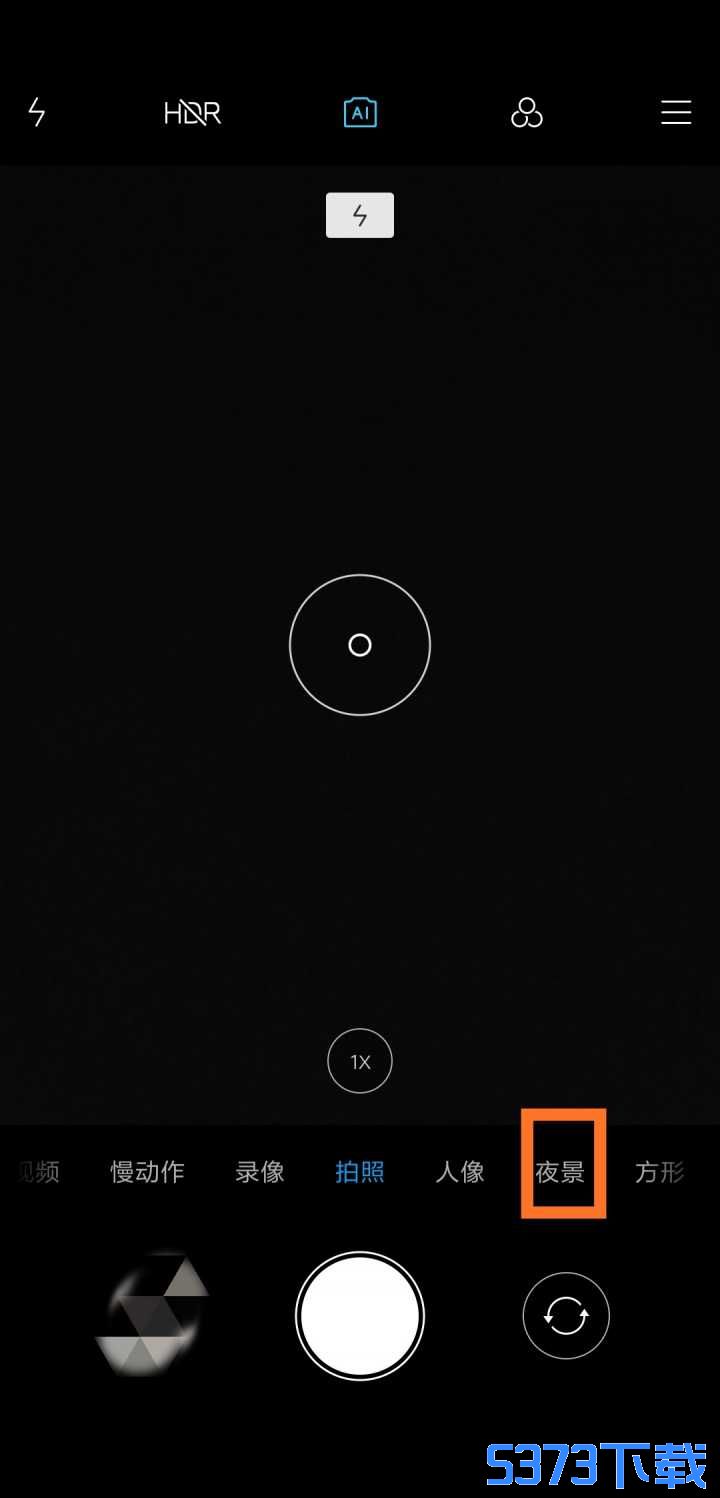The image size is (720, 1498).
Task: Flip to the front camera
Action: coord(566,1315)
